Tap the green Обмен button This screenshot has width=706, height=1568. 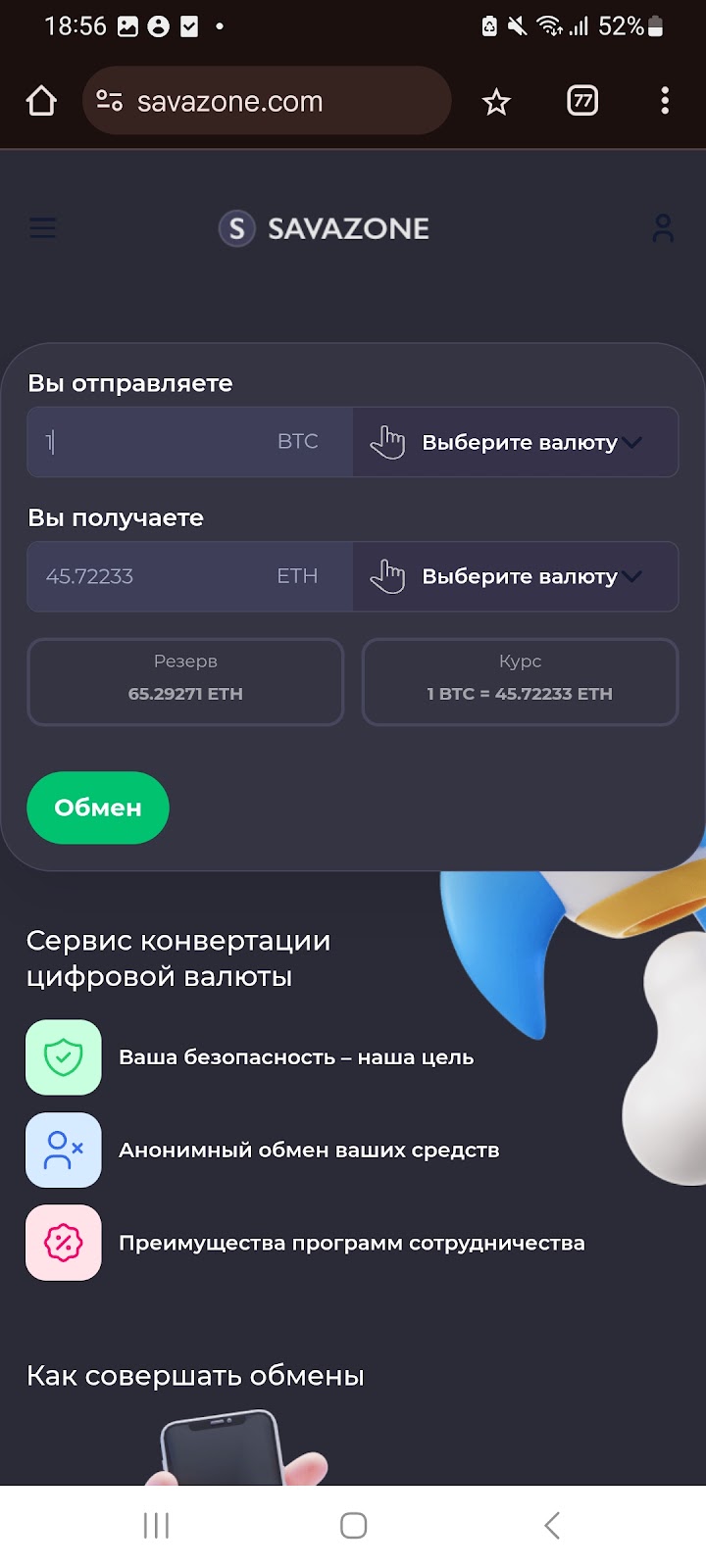pos(98,808)
